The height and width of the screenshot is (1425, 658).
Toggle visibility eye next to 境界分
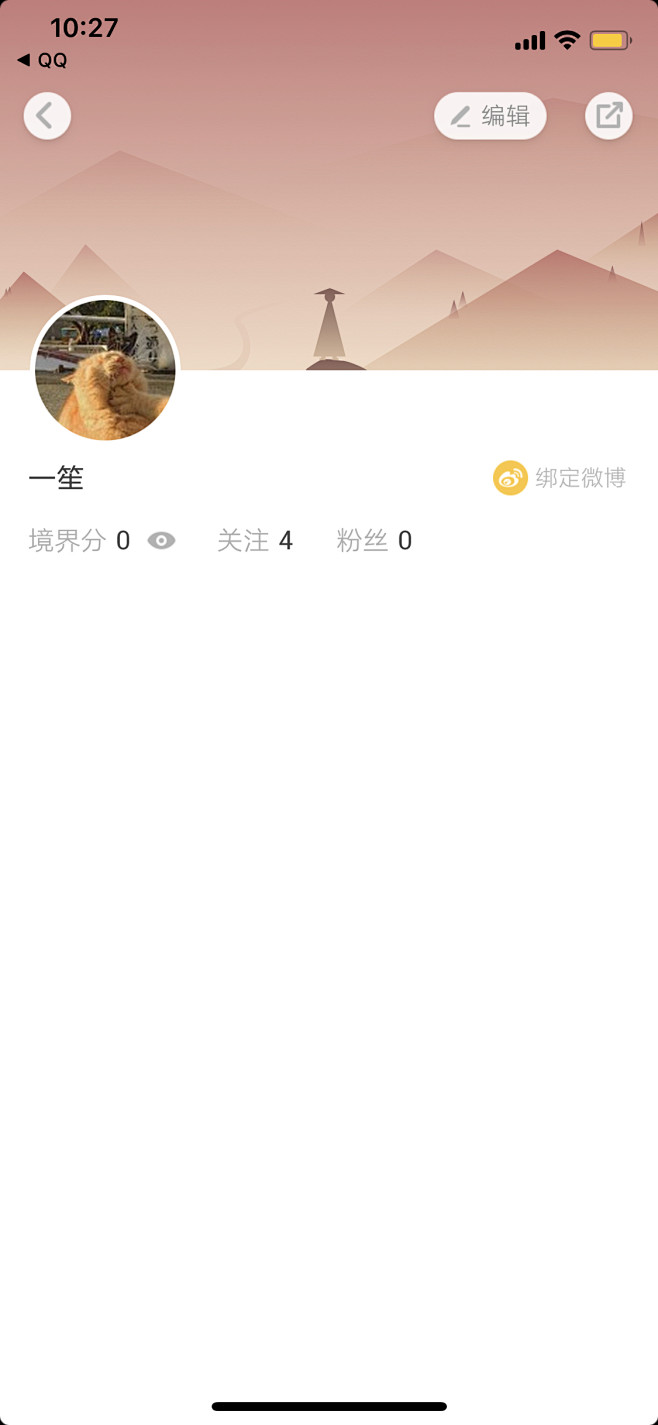[161, 541]
